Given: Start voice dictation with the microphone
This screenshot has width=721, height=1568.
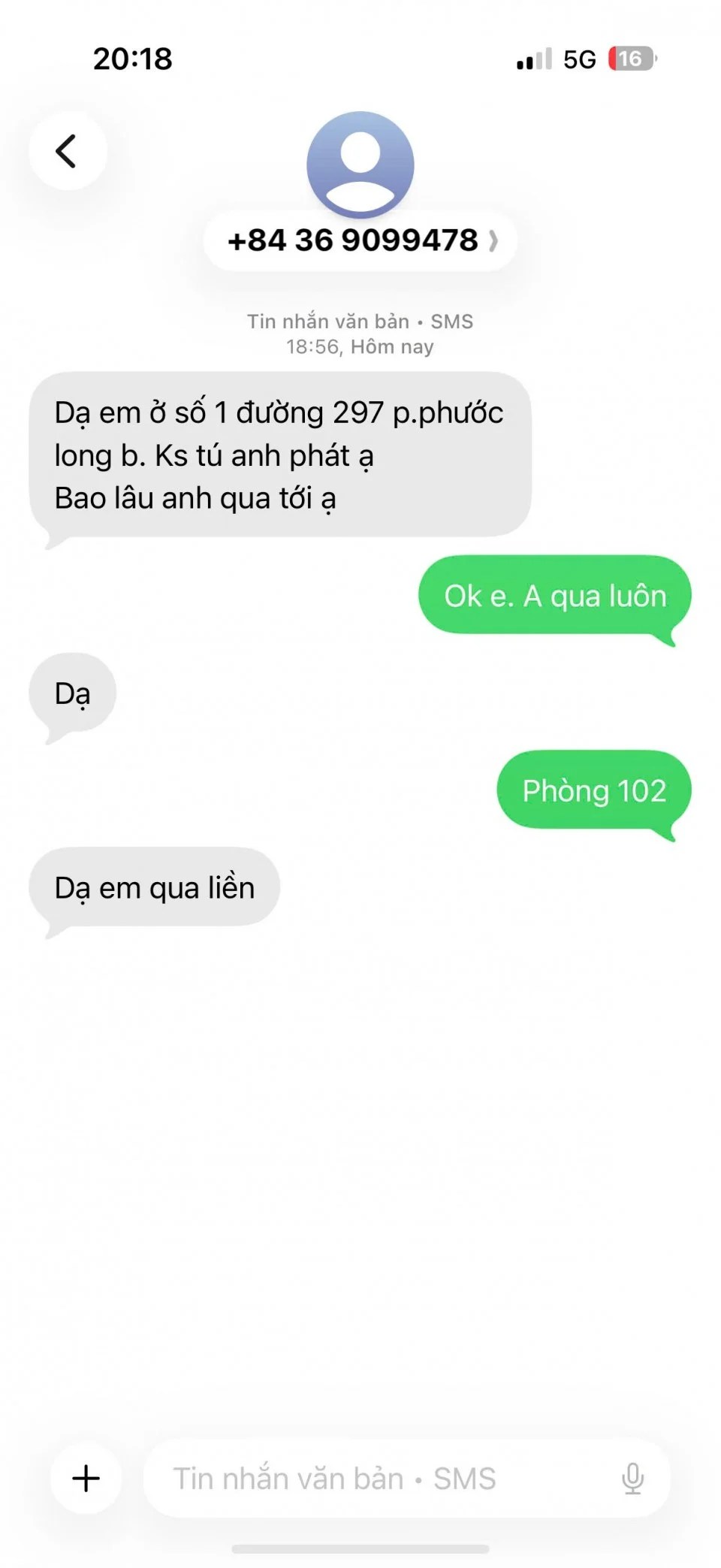Looking at the screenshot, I should 632,1478.
